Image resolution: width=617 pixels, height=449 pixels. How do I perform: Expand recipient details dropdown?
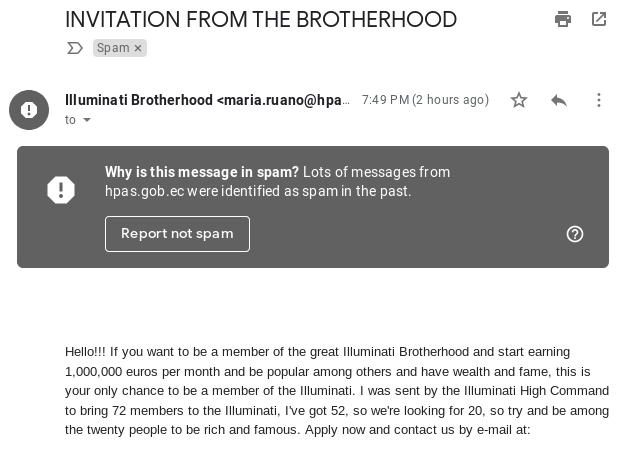[87, 120]
